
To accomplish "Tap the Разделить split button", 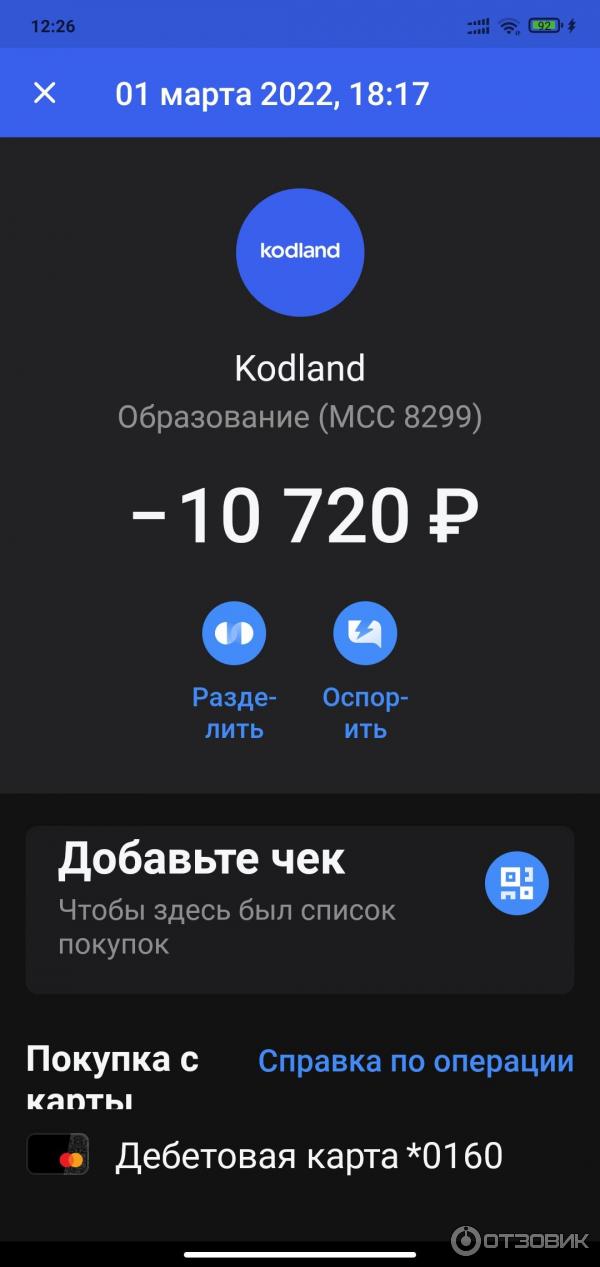I will click(x=234, y=634).
